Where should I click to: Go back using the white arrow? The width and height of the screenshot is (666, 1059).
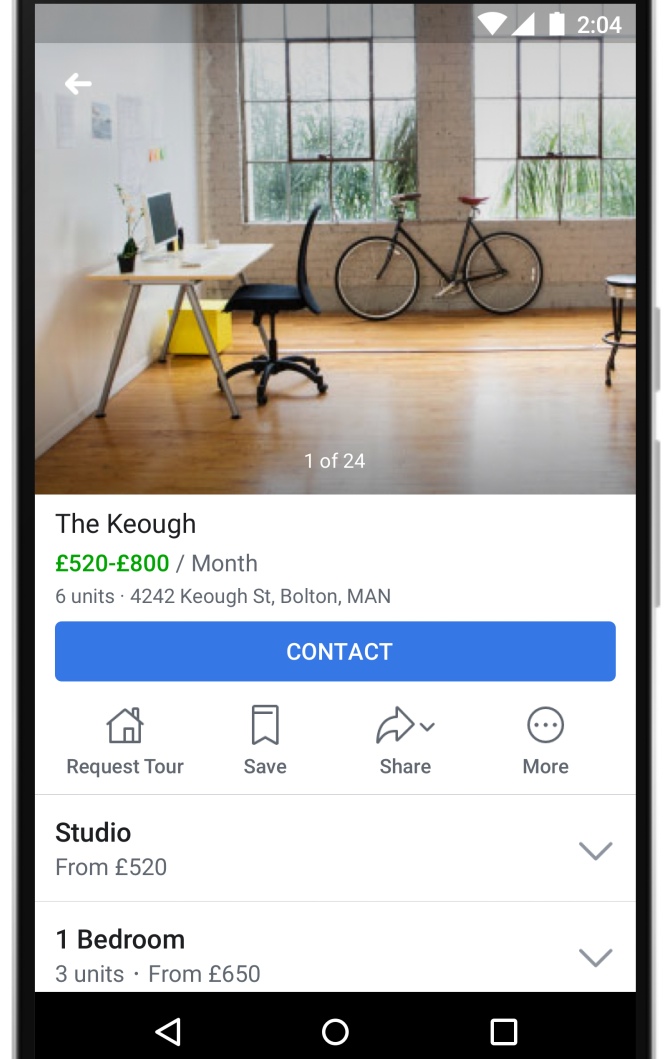[x=78, y=85]
